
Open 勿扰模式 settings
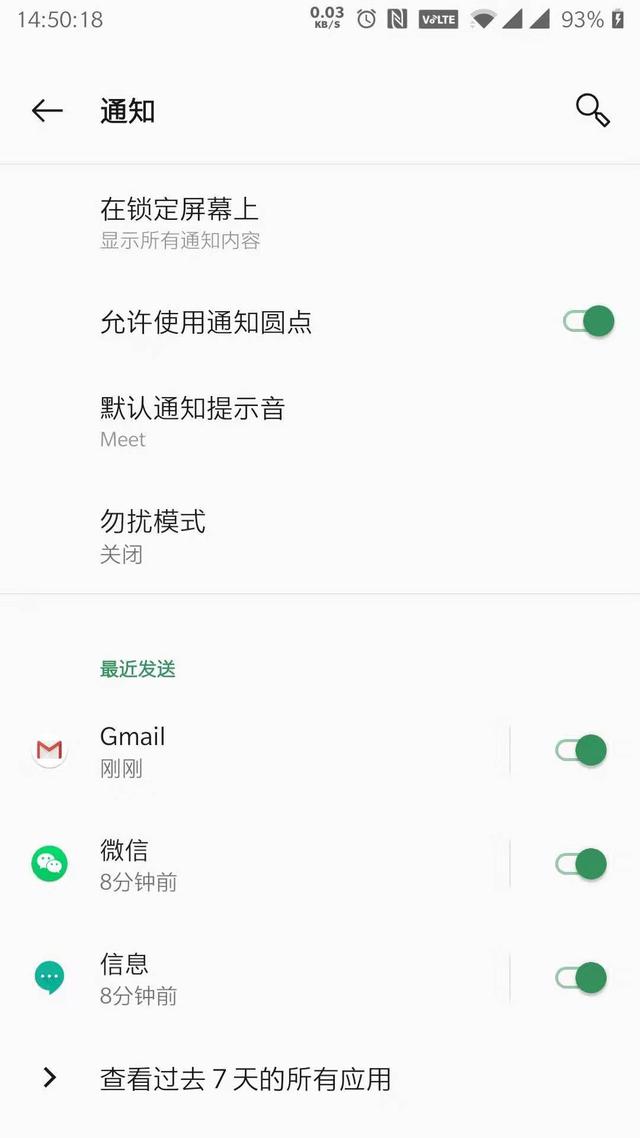click(152, 536)
